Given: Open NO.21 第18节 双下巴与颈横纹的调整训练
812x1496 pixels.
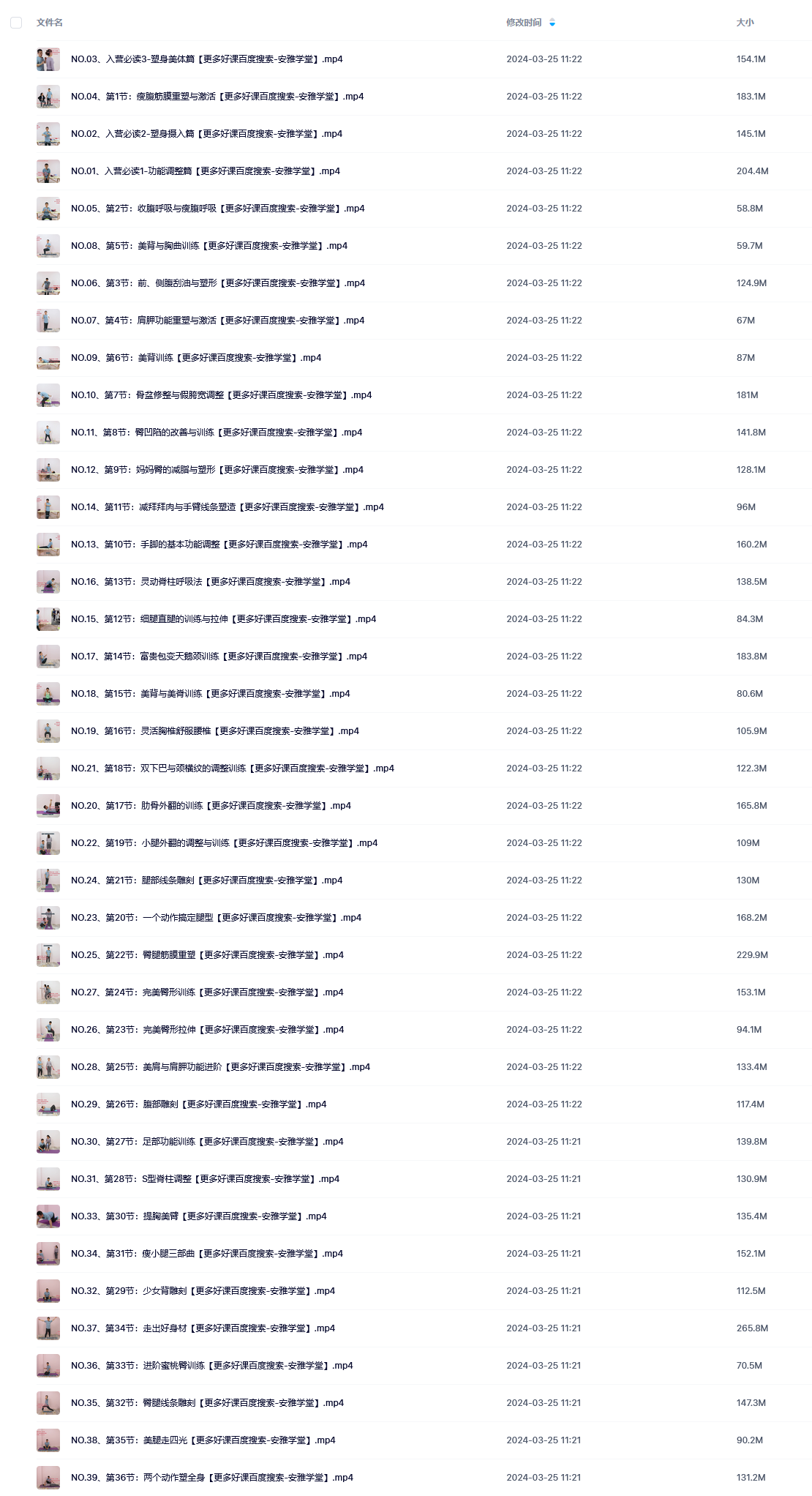Looking at the screenshot, I should tap(233, 768).
